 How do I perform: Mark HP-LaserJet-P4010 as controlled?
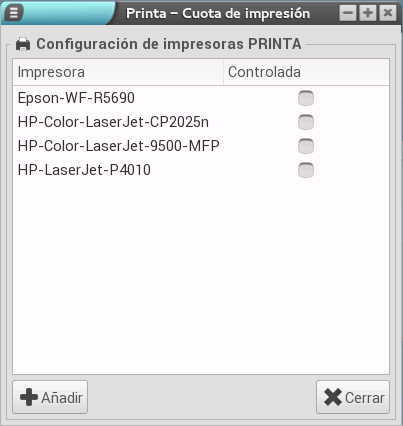click(306, 170)
